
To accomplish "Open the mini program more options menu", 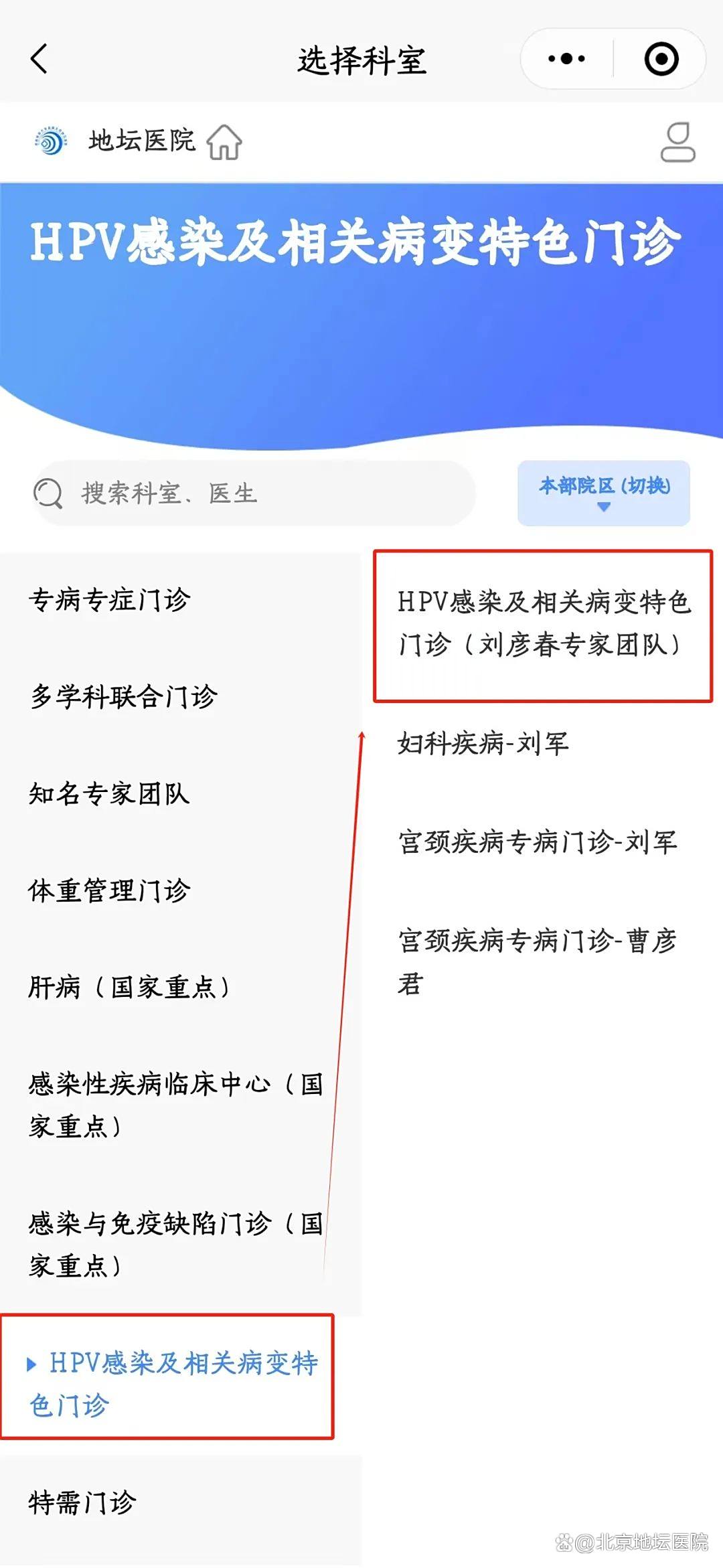I will [x=566, y=59].
